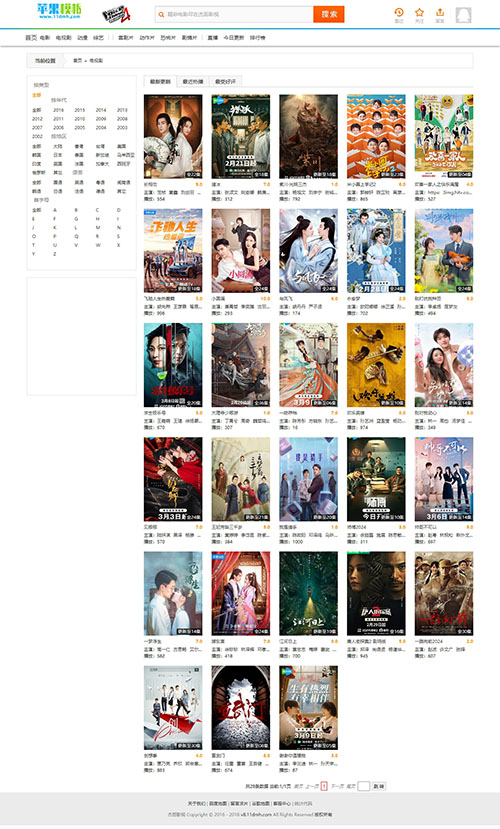
Task: Open the 飞驰人生 series poster
Action: coord(173,251)
